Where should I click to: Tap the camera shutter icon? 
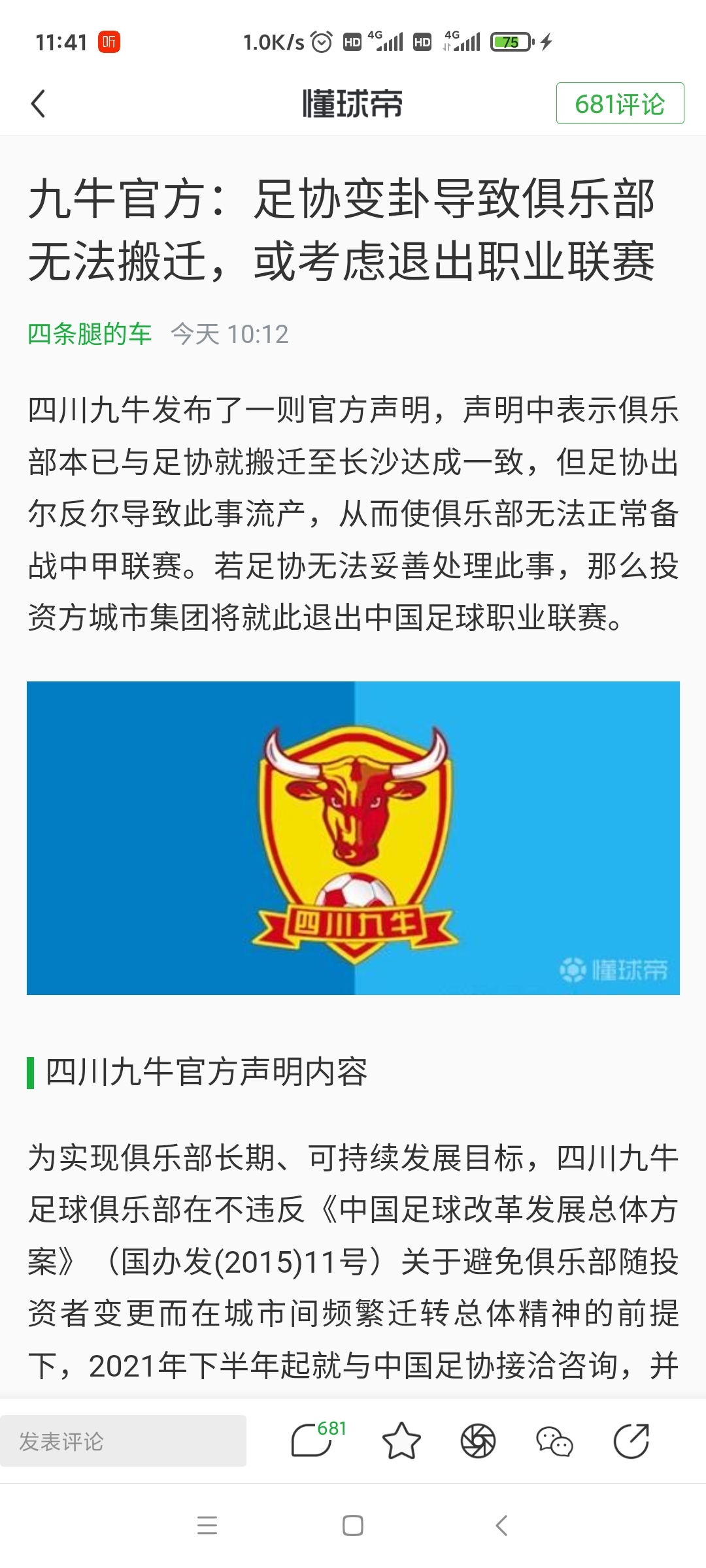point(479,1441)
